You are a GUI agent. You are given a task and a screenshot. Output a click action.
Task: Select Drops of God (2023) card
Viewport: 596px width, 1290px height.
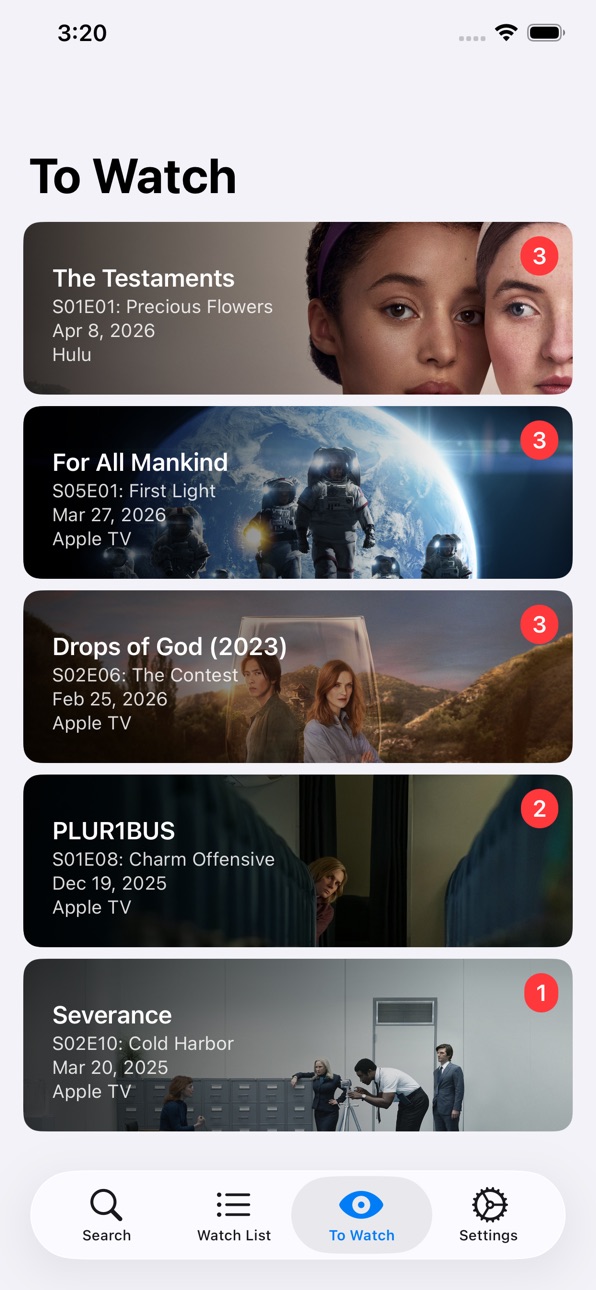(x=298, y=677)
